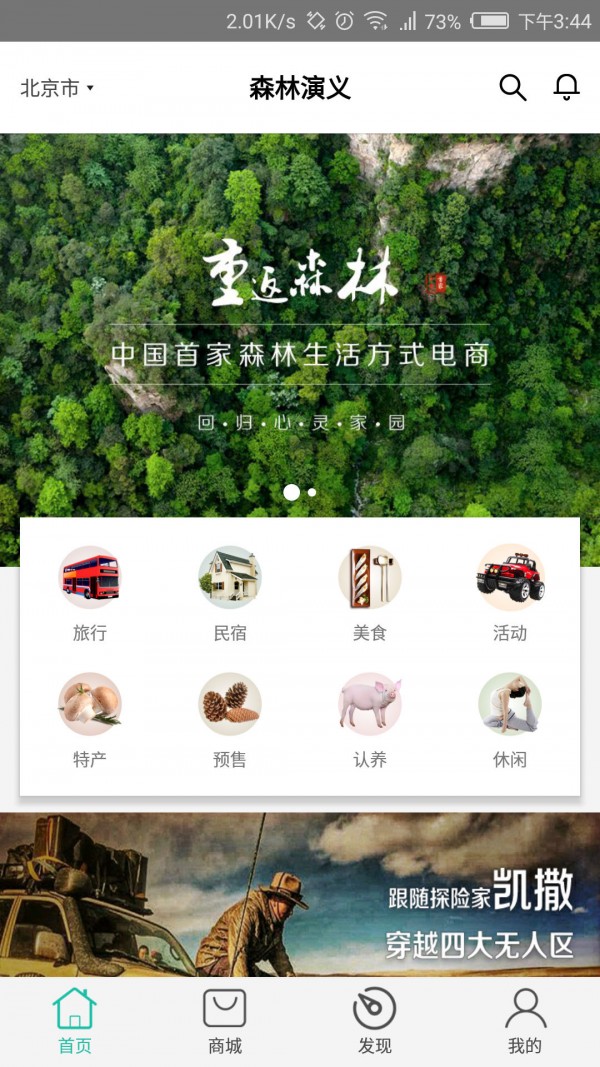Open the 凯撒 explorer banner

tap(300, 895)
